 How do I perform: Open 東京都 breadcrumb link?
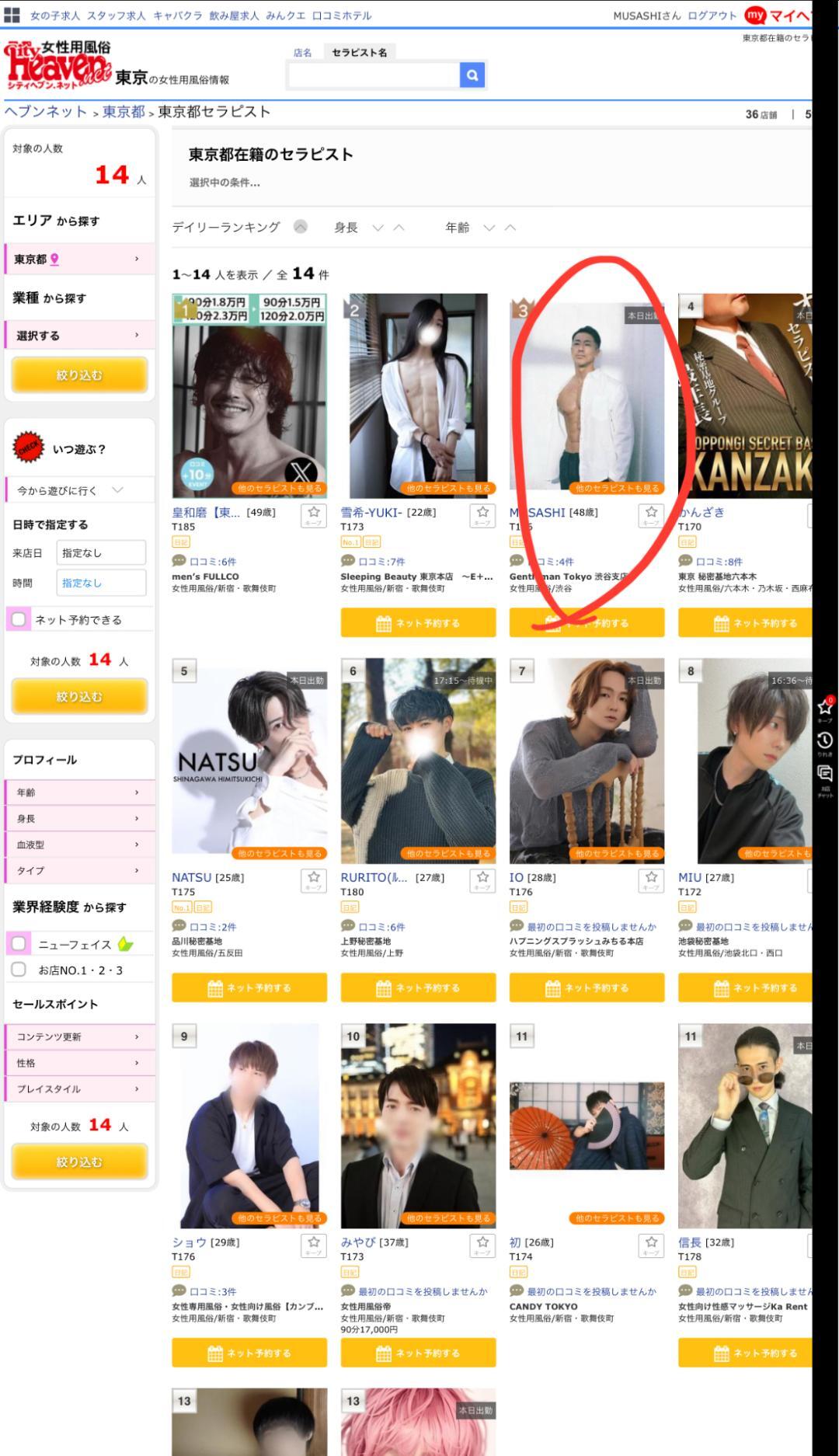[124, 112]
